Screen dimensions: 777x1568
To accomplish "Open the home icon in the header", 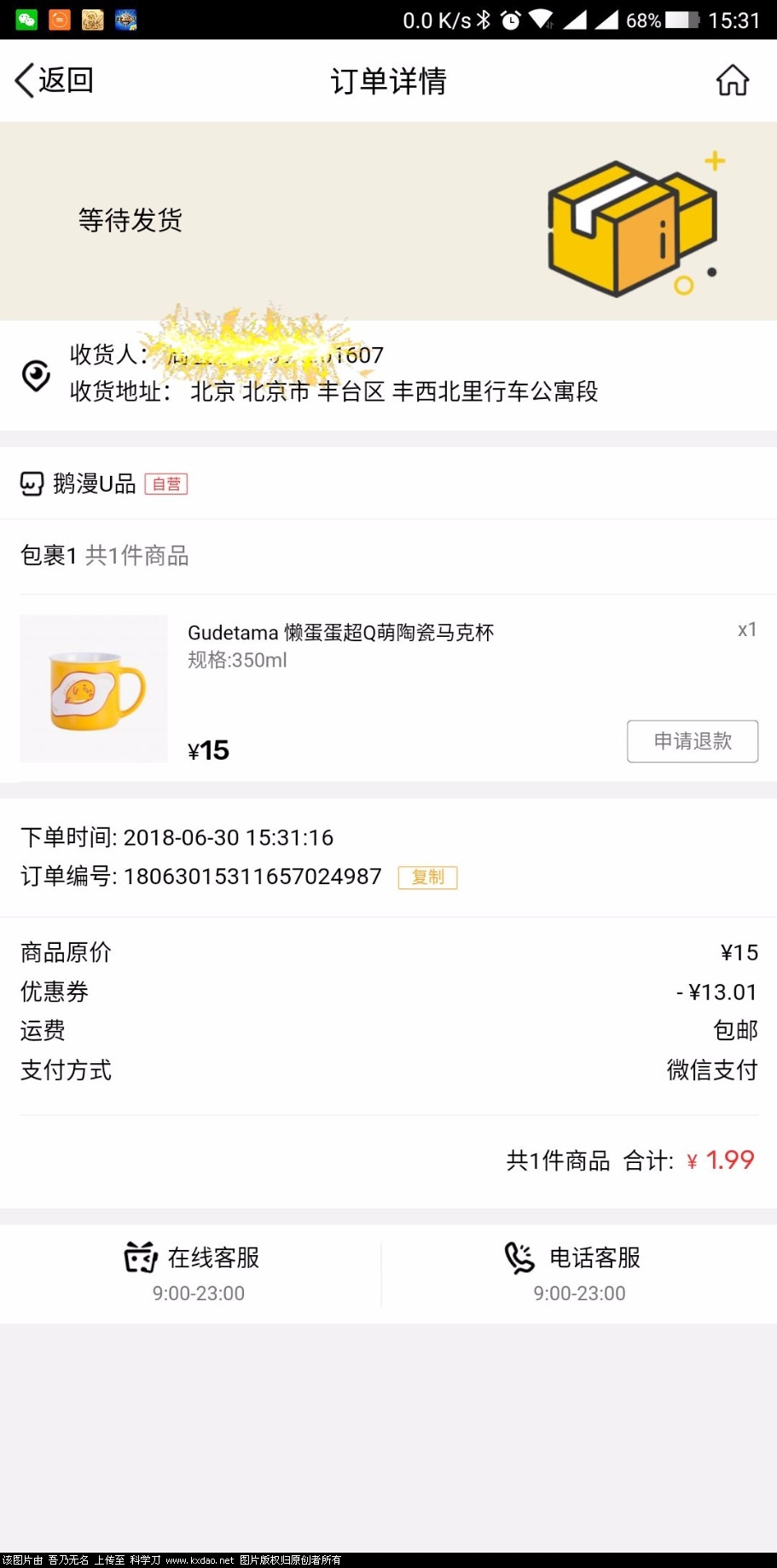I will pyautogui.click(x=732, y=81).
